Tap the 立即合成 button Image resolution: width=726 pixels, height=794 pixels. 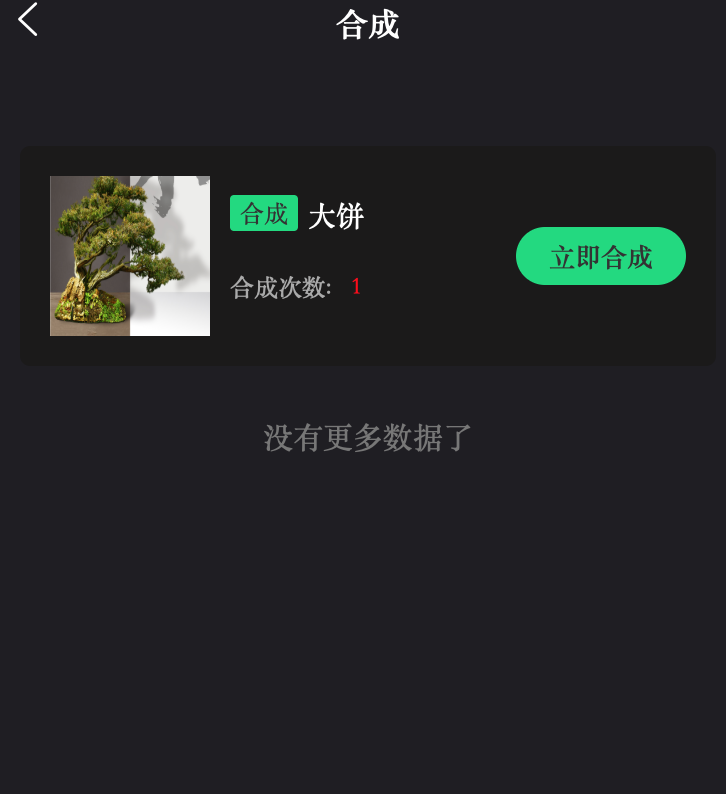pos(600,256)
